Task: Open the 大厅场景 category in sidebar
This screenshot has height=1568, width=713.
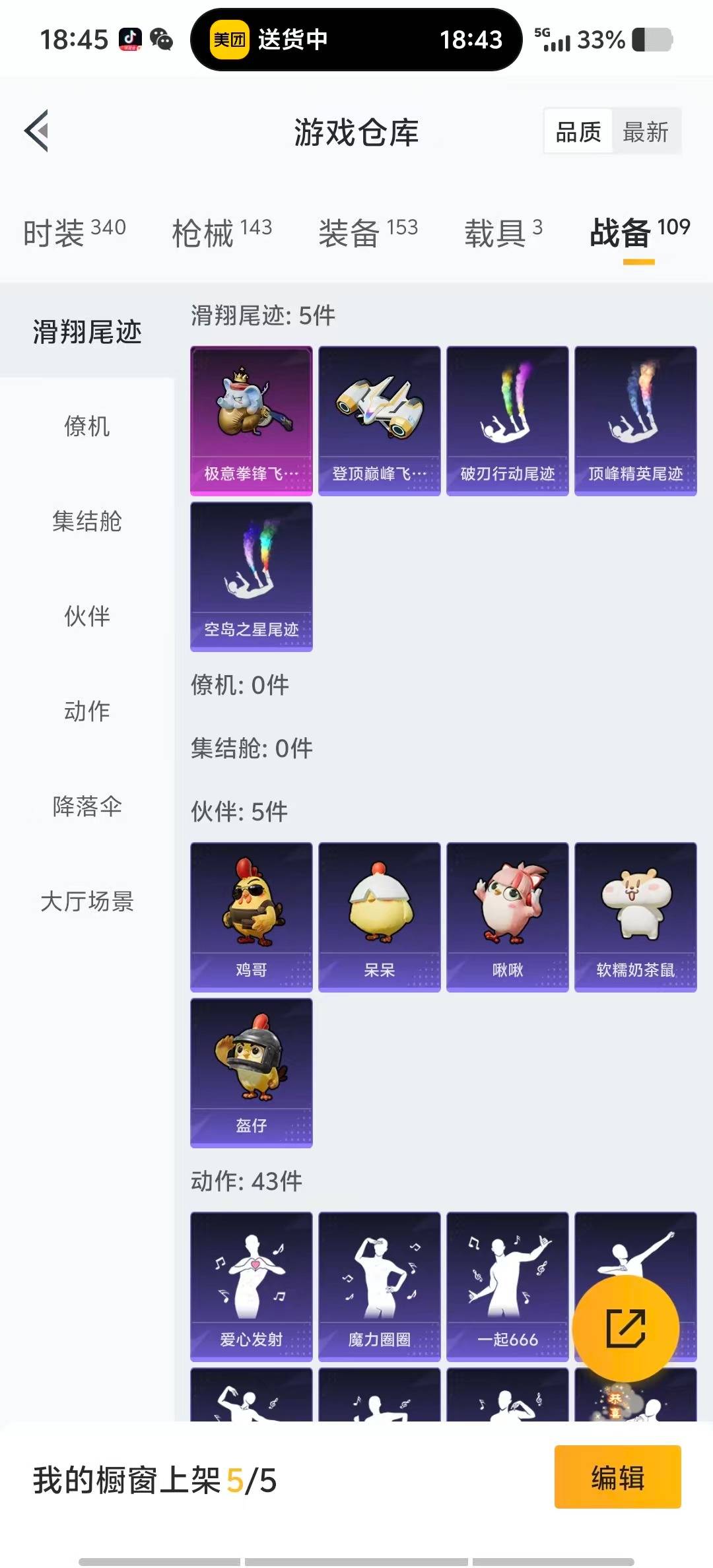Action: pos(87,901)
